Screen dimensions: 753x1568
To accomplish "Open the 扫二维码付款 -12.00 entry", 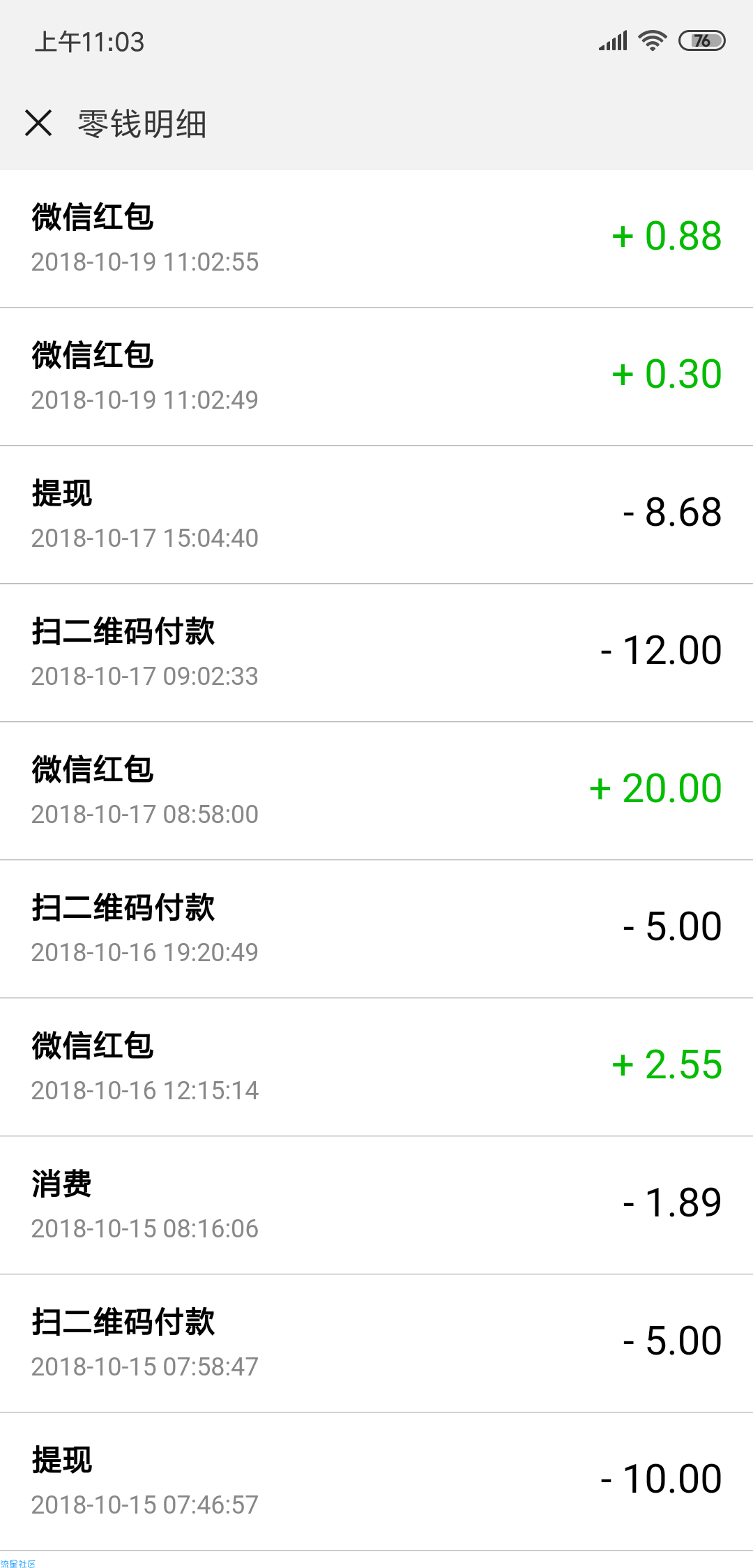I will tap(376, 653).
